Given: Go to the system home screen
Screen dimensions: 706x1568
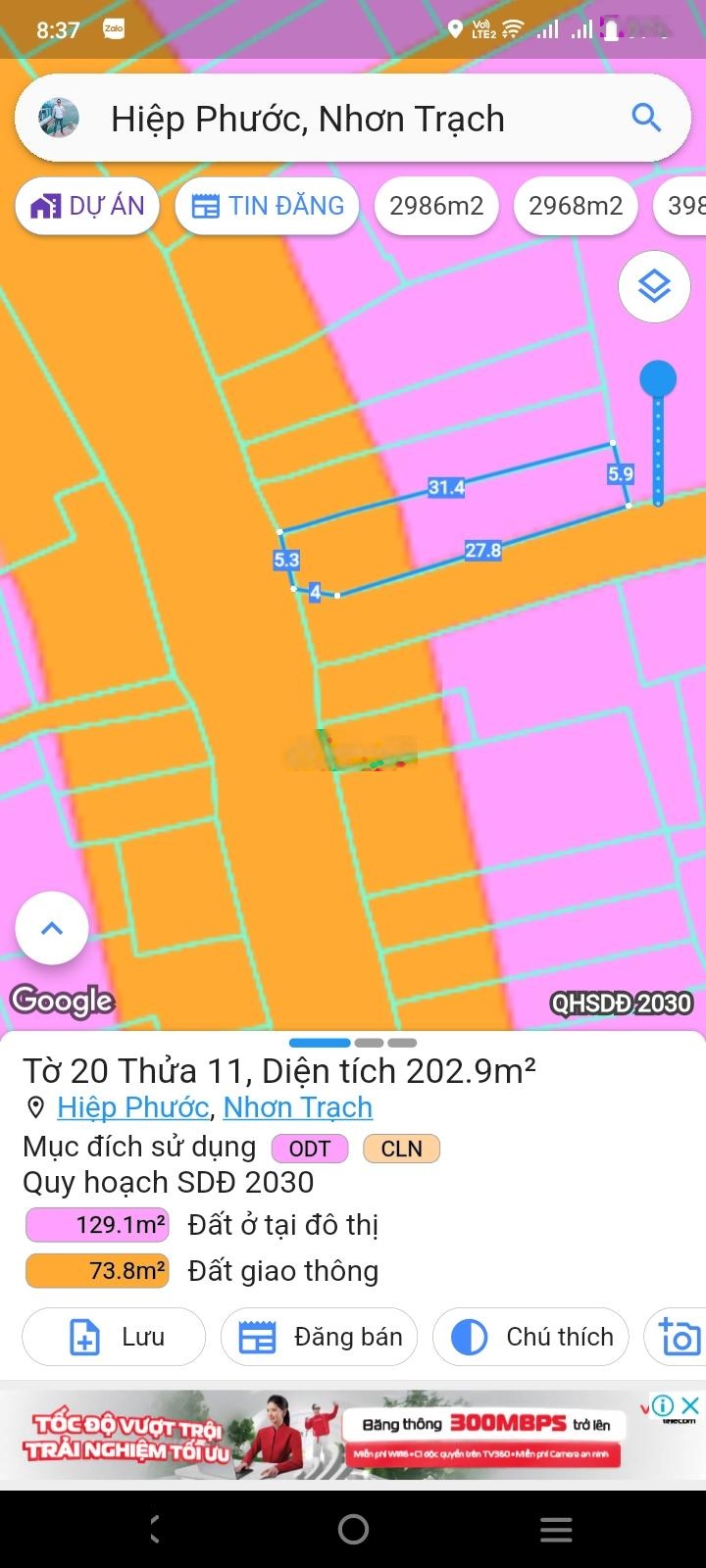Looking at the screenshot, I should 353,1529.
